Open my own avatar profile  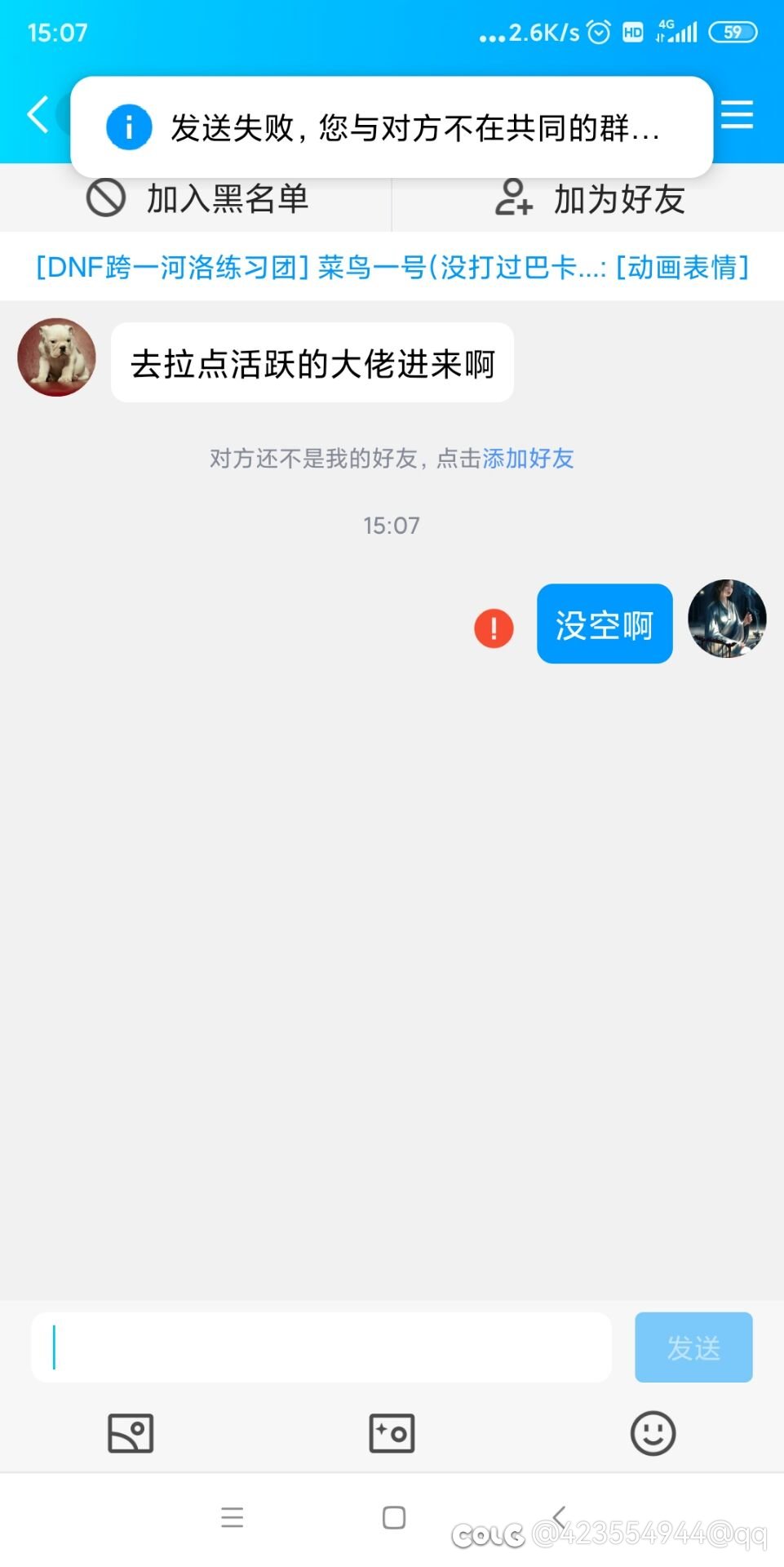(x=727, y=619)
